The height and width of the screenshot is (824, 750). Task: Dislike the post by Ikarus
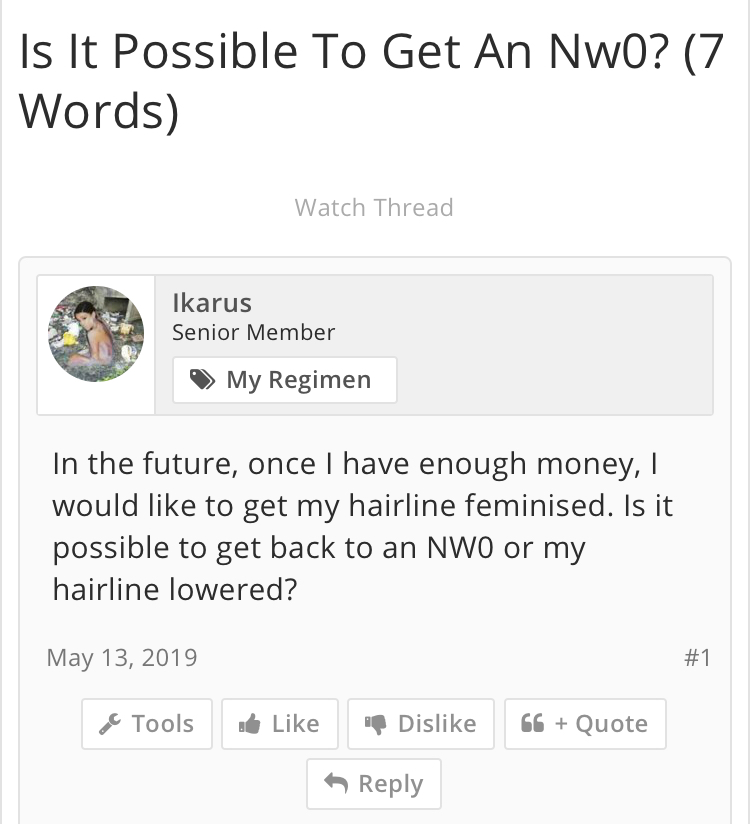421,724
